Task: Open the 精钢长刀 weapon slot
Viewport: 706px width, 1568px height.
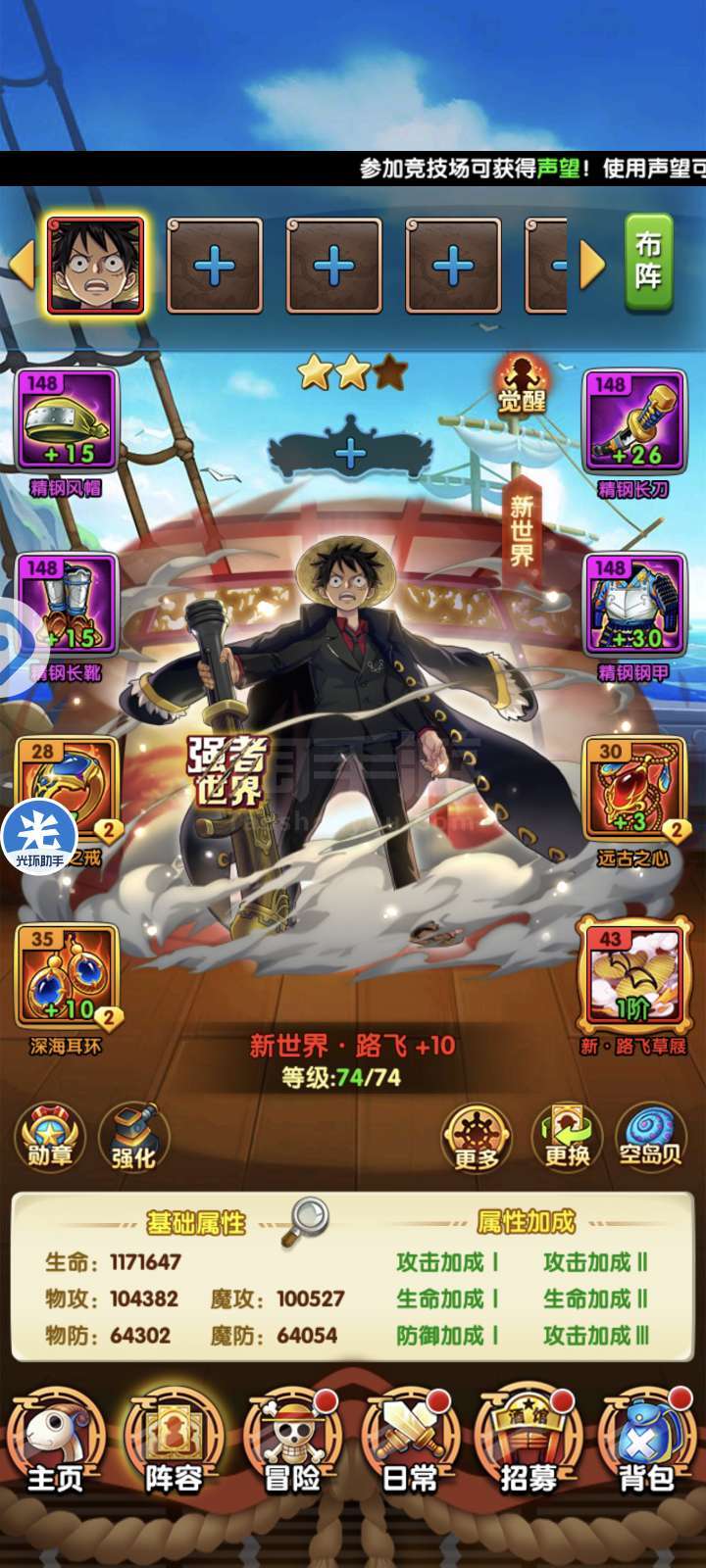Action: [635, 421]
